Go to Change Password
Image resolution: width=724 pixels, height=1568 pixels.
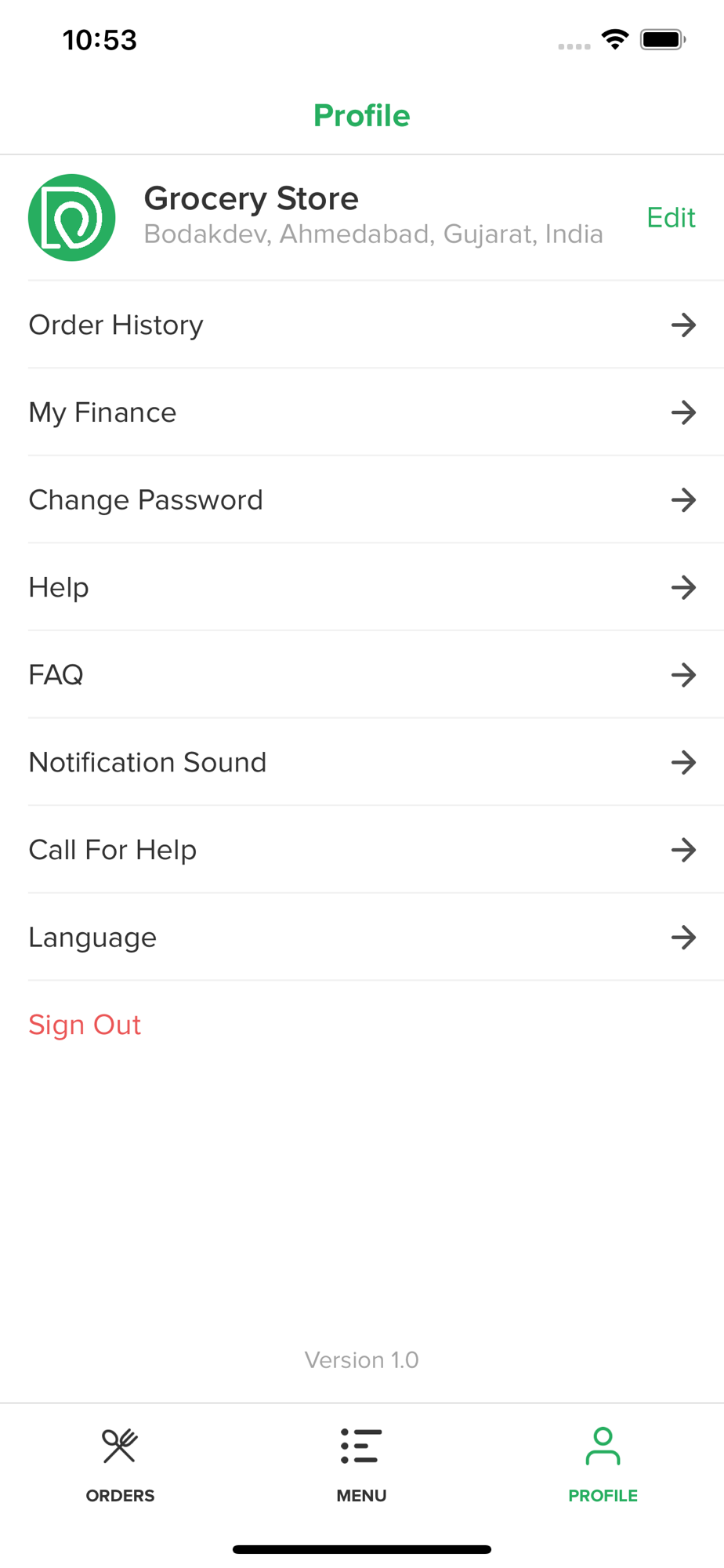[362, 500]
